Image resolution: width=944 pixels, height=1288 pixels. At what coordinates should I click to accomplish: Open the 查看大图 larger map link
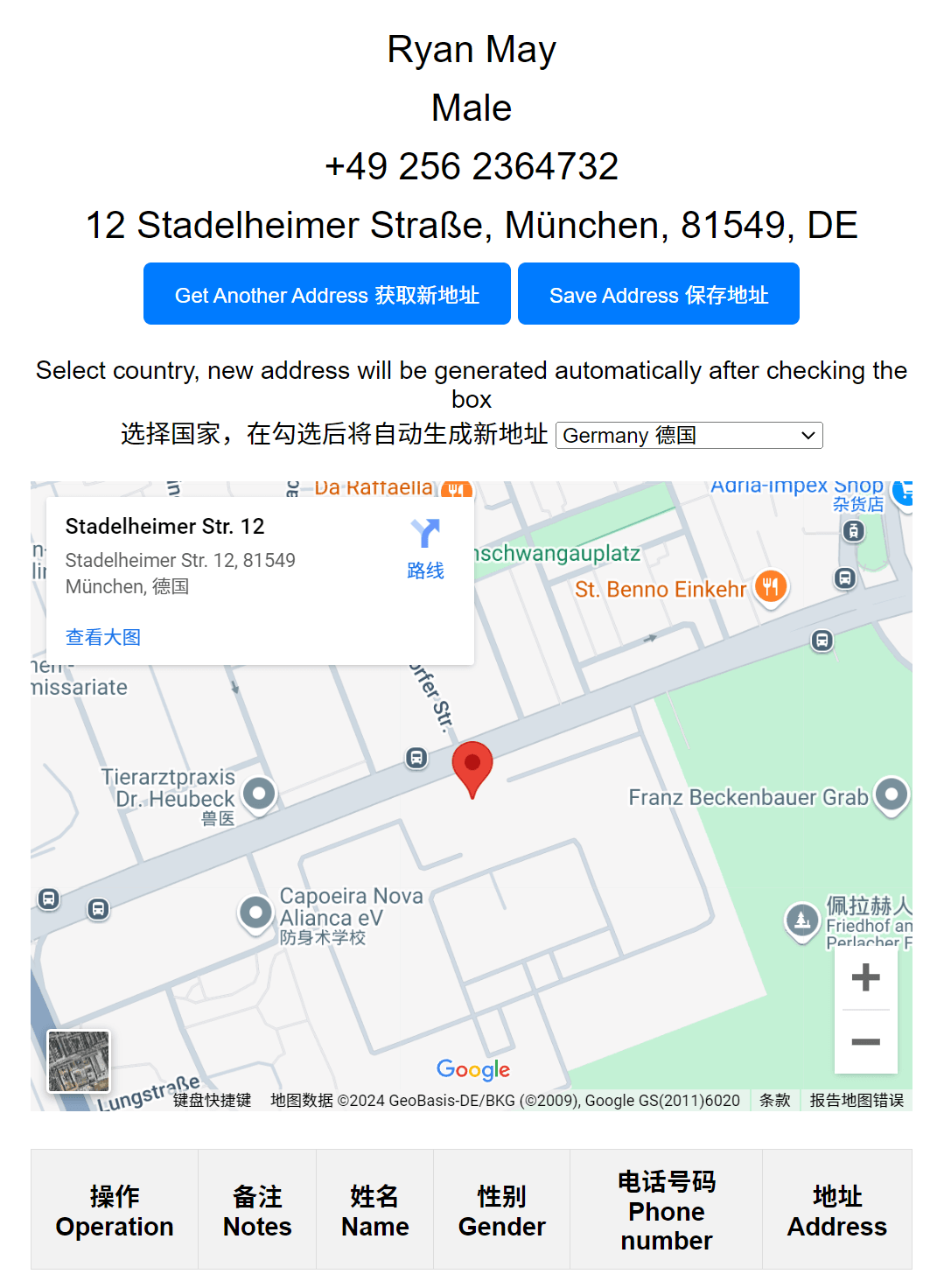point(102,637)
